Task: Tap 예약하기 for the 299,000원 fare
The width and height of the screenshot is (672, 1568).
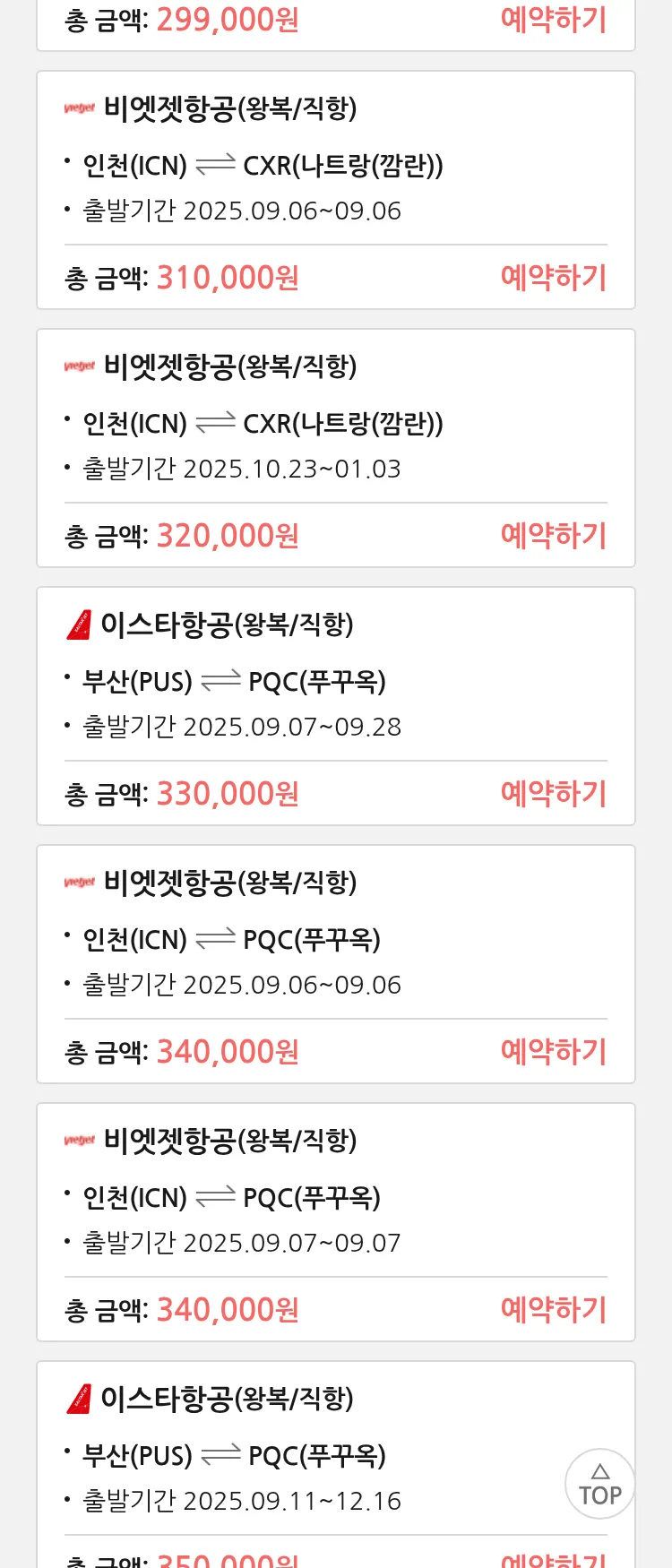Action: point(553,20)
